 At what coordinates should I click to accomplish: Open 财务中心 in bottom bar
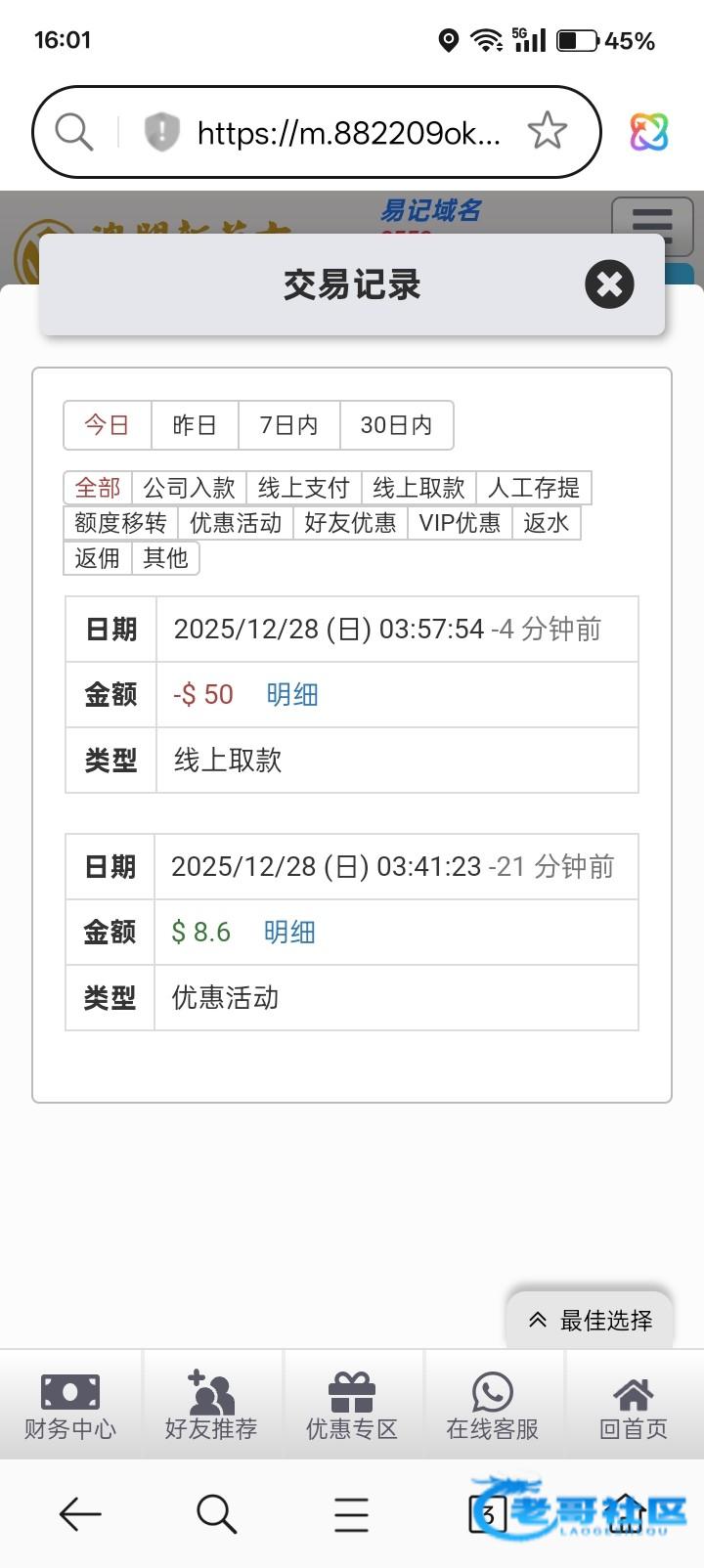click(70, 1406)
